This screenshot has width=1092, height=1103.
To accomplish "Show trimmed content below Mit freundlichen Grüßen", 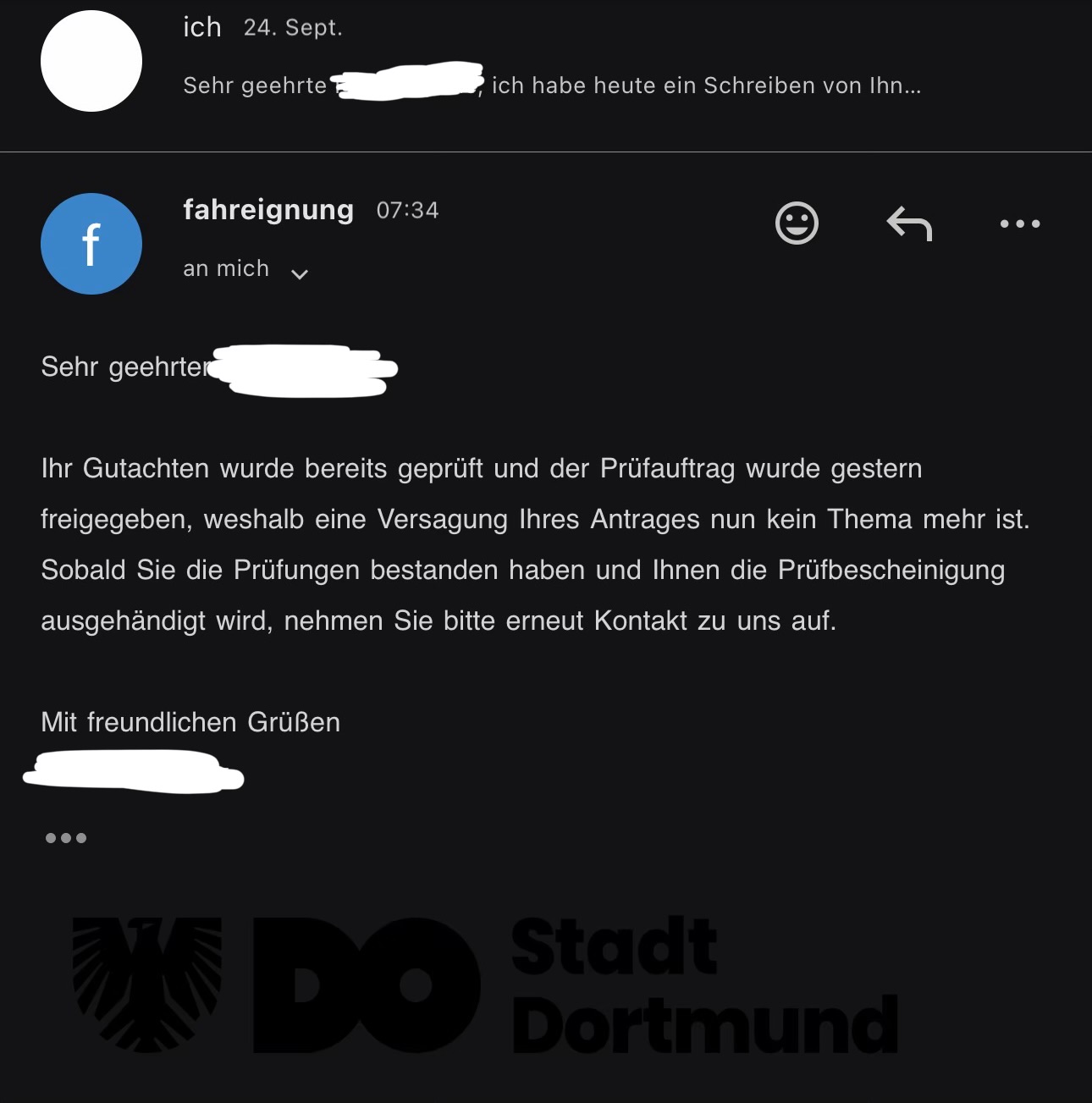I will pos(66,838).
